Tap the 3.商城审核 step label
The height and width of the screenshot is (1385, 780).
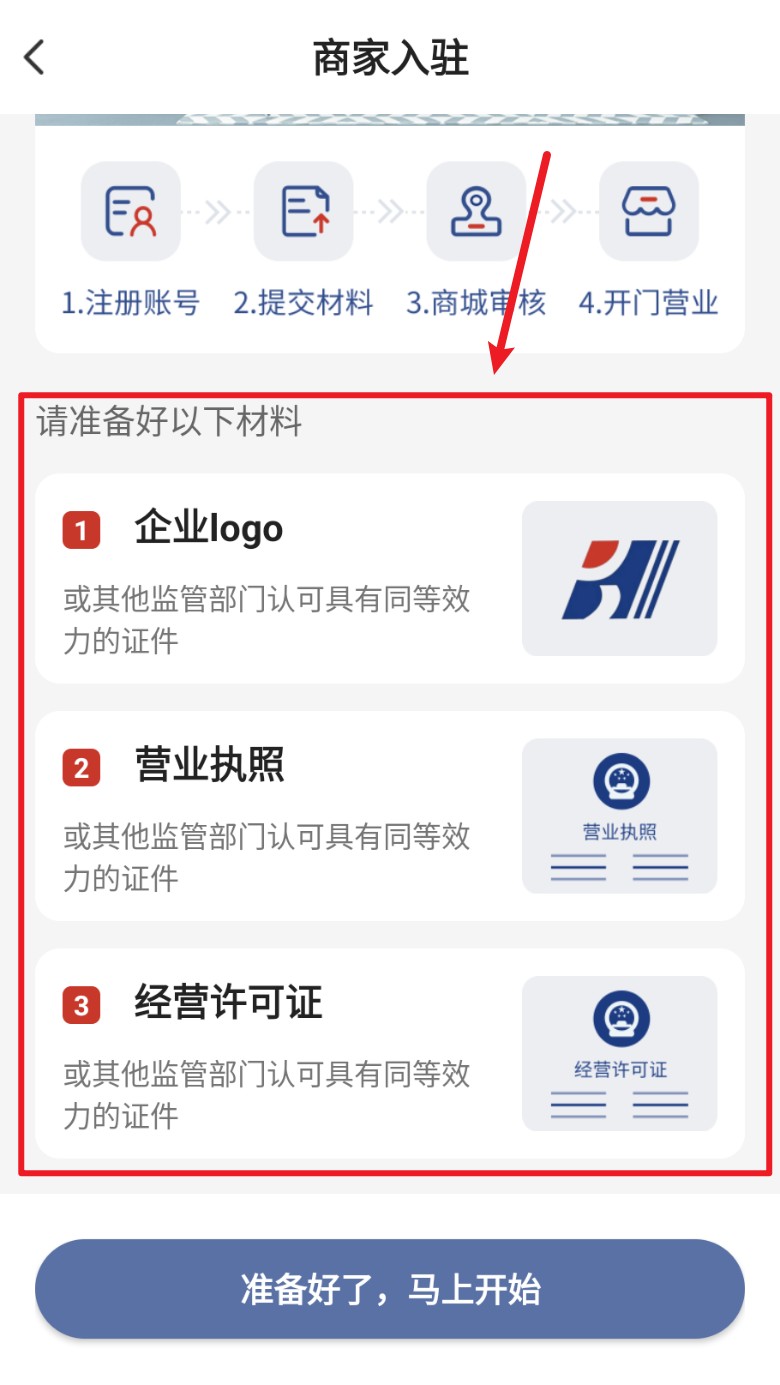point(477,302)
